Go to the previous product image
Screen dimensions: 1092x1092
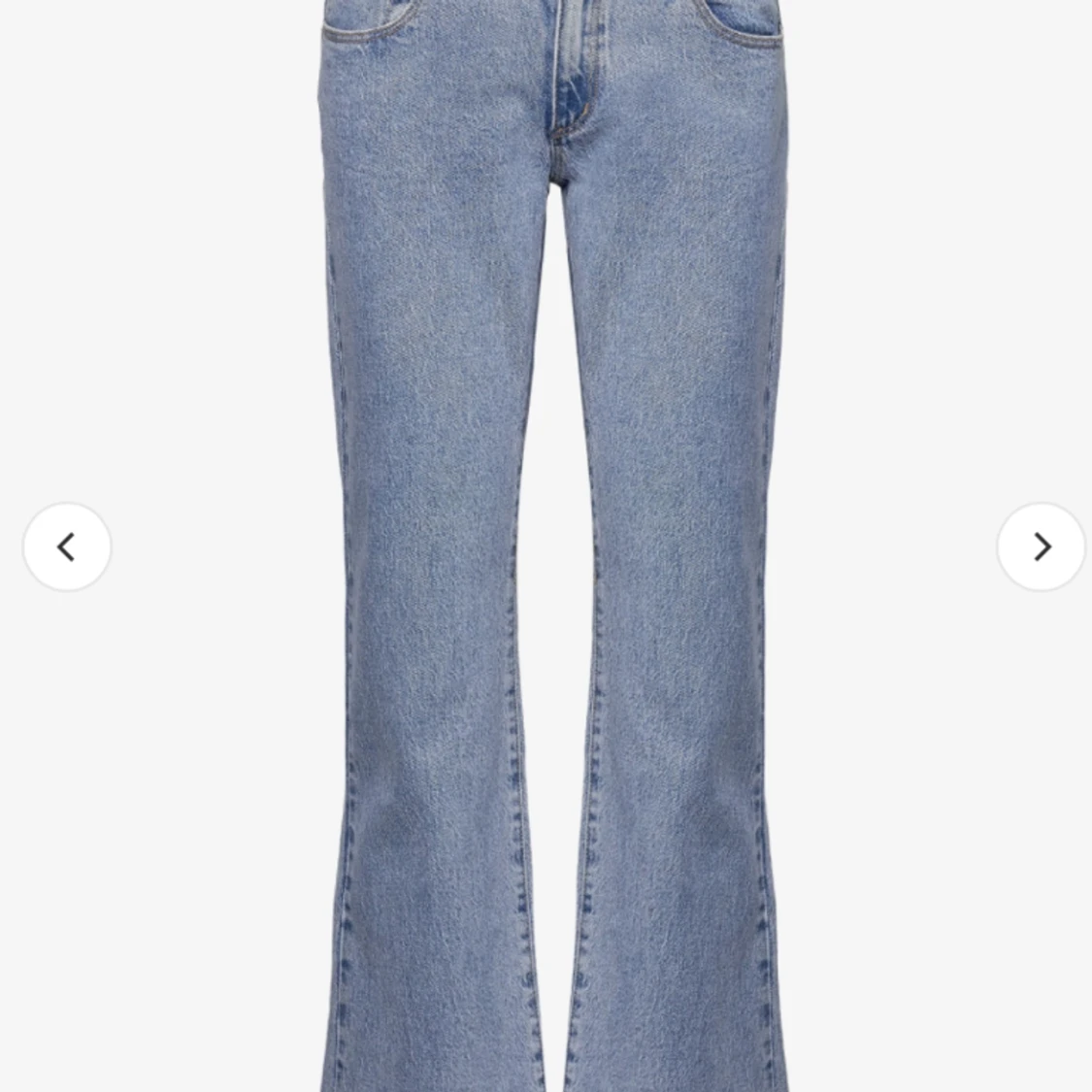(x=67, y=546)
